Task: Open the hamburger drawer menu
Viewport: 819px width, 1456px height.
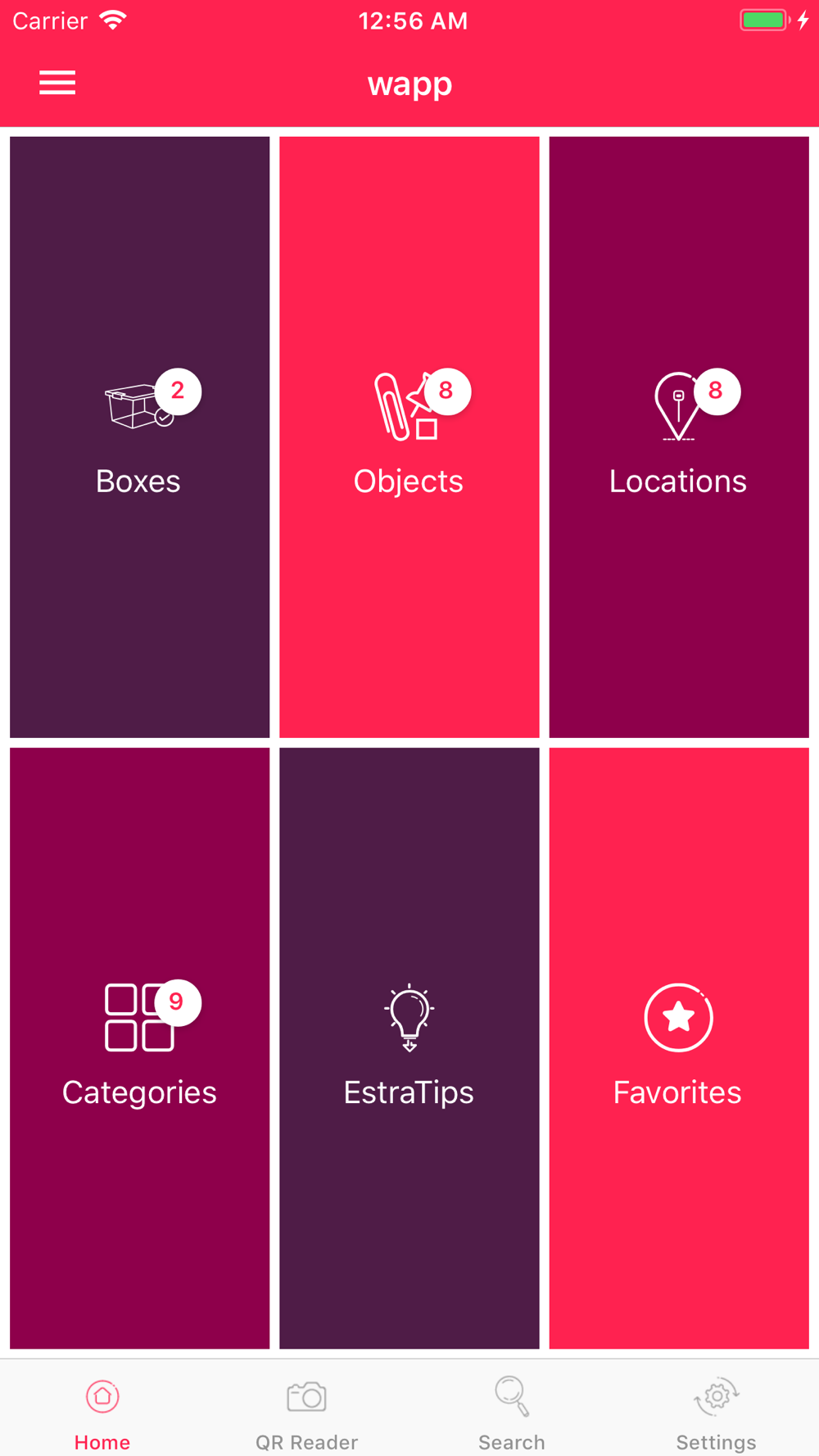Action: [x=57, y=83]
